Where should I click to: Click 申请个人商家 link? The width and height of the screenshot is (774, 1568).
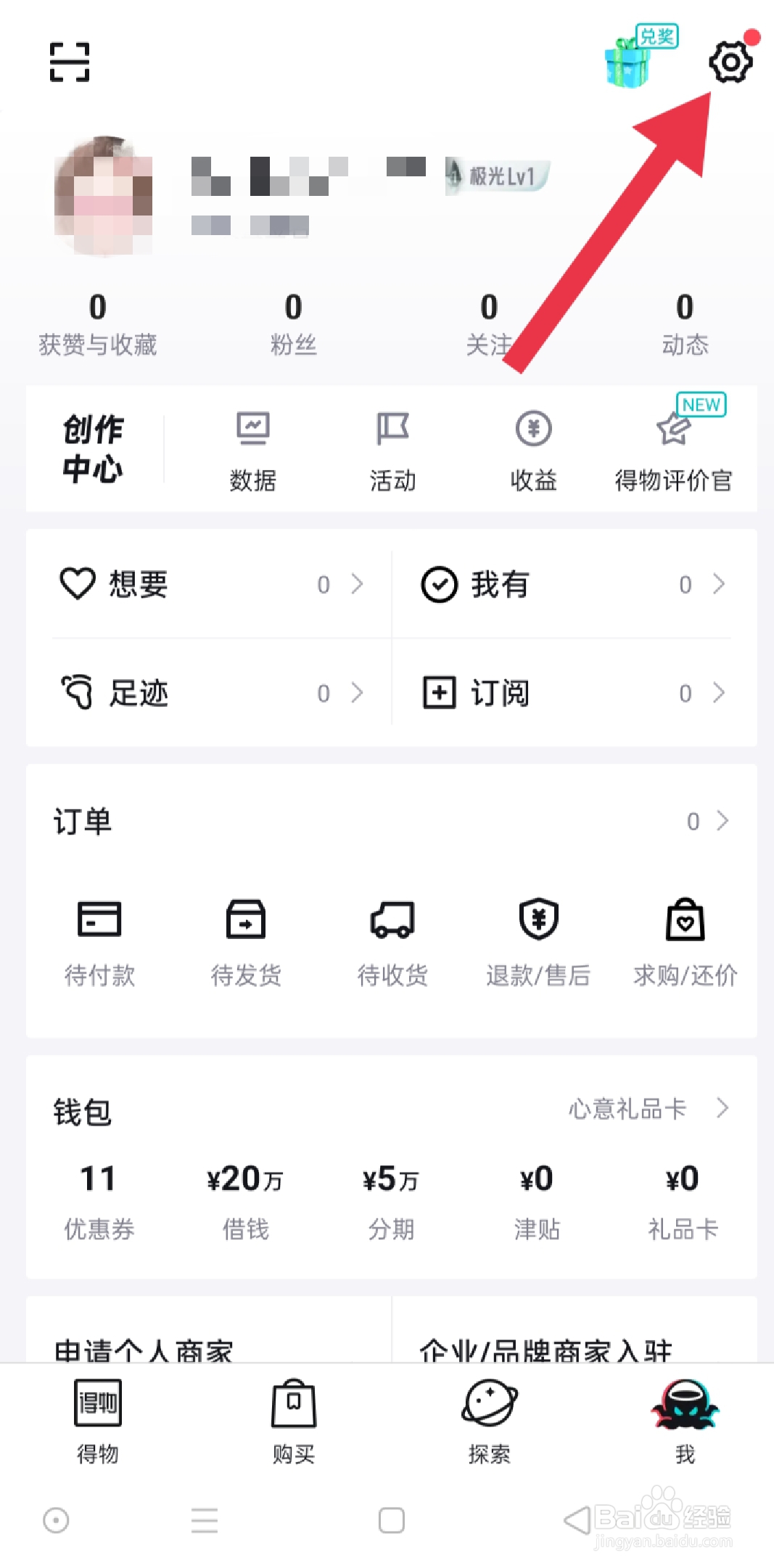click(144, 1350)
